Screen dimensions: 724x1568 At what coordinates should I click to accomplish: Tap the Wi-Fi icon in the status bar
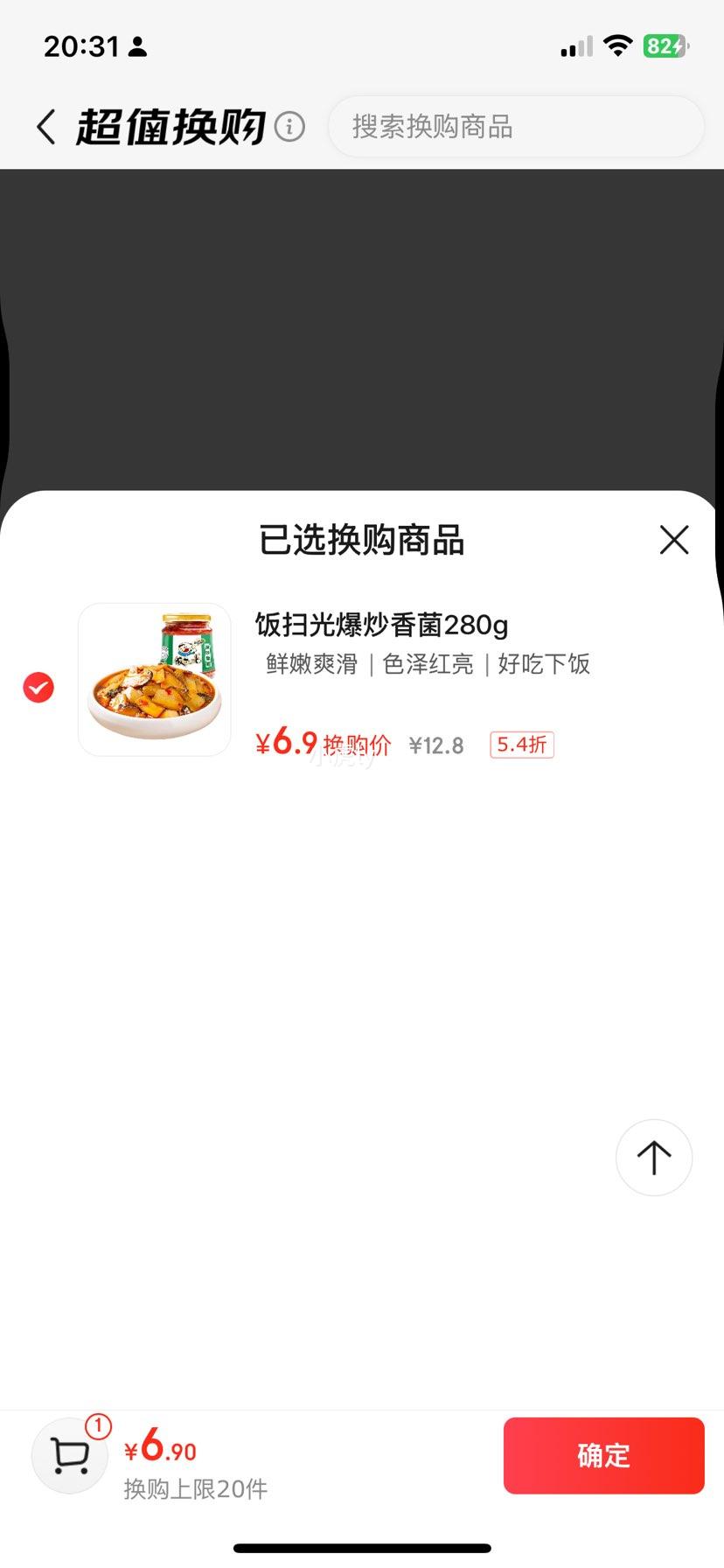[620, 45]
